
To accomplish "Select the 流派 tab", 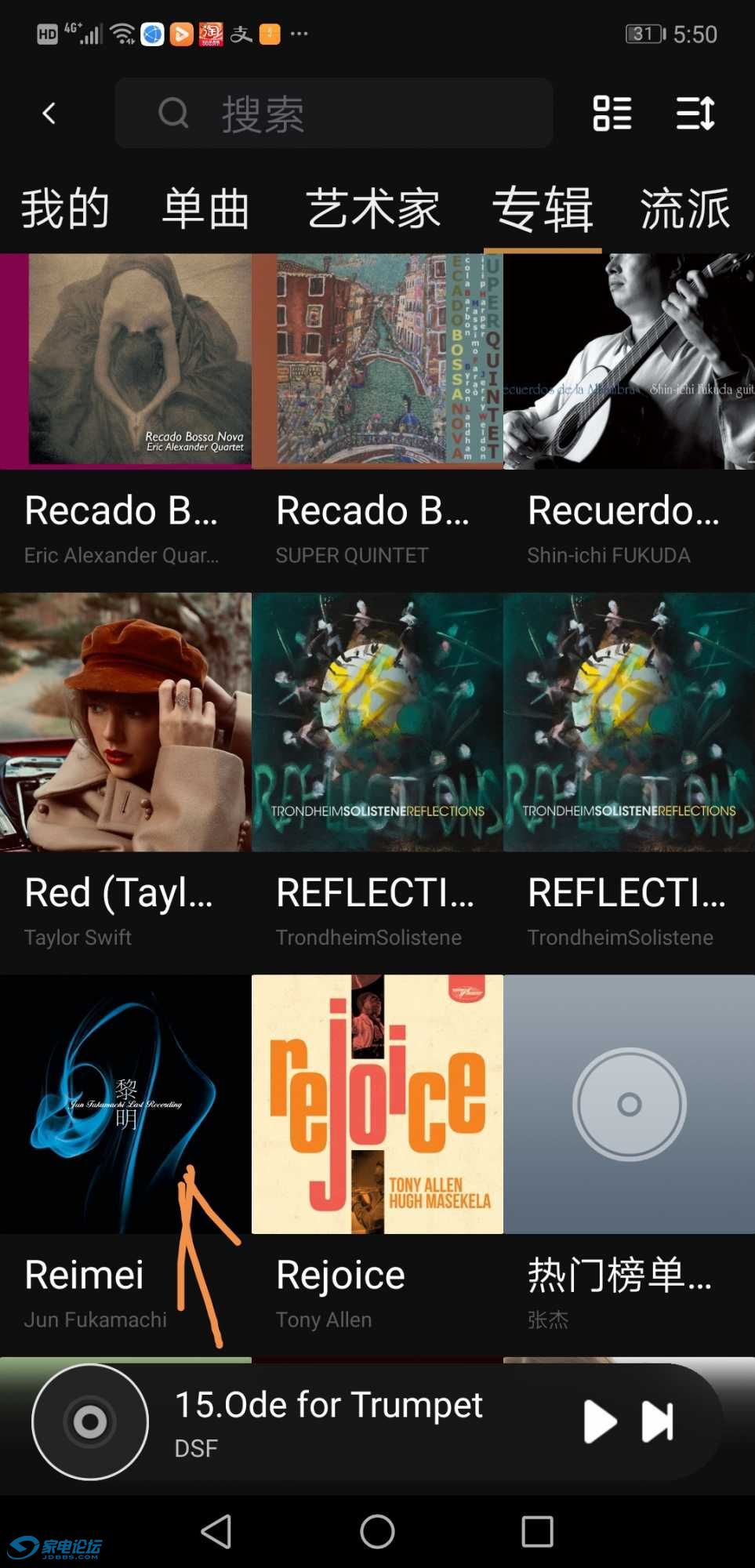I will coord(684,208).
